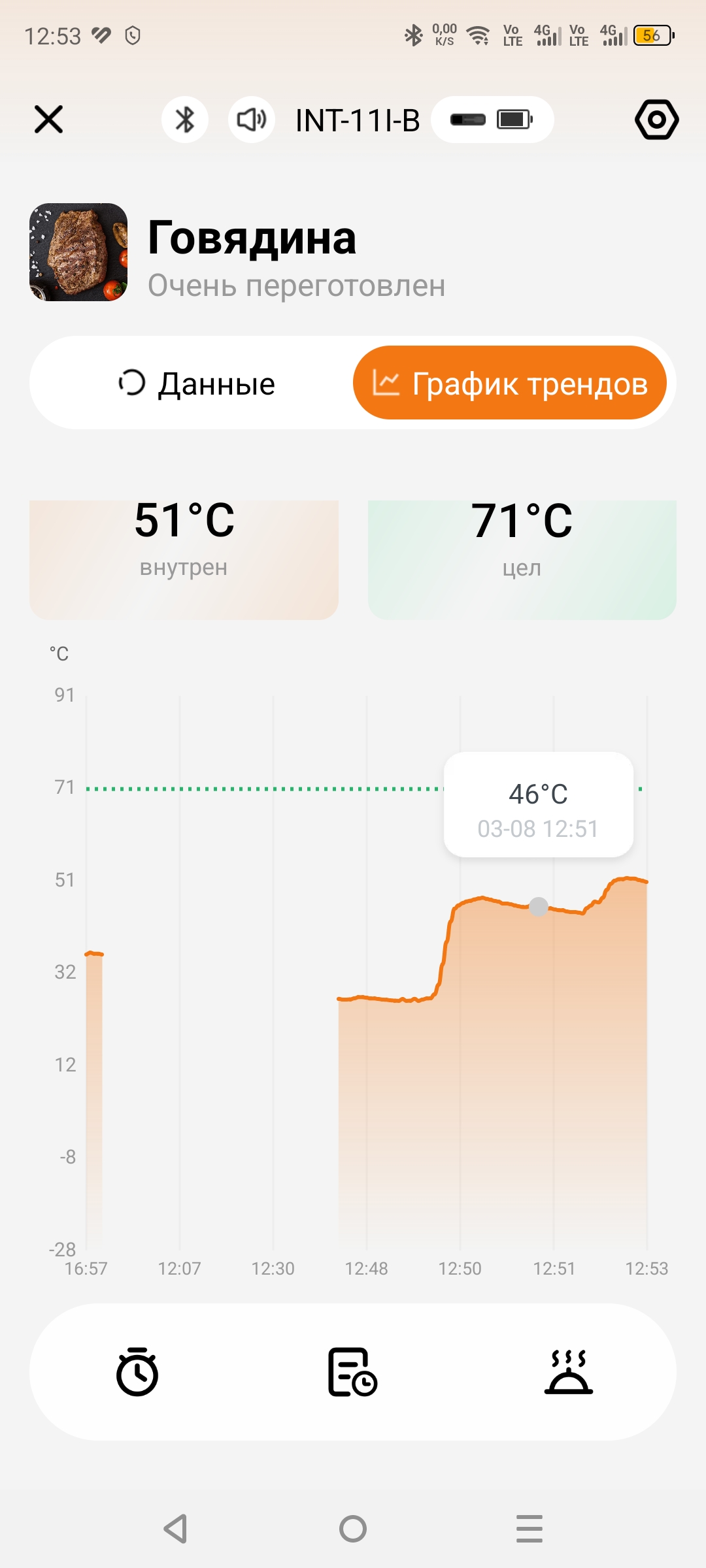Open the timer stopwatch icon
Image resolution: width=706 pixels, height=1568 pixels.
[x=137, y=1372]
